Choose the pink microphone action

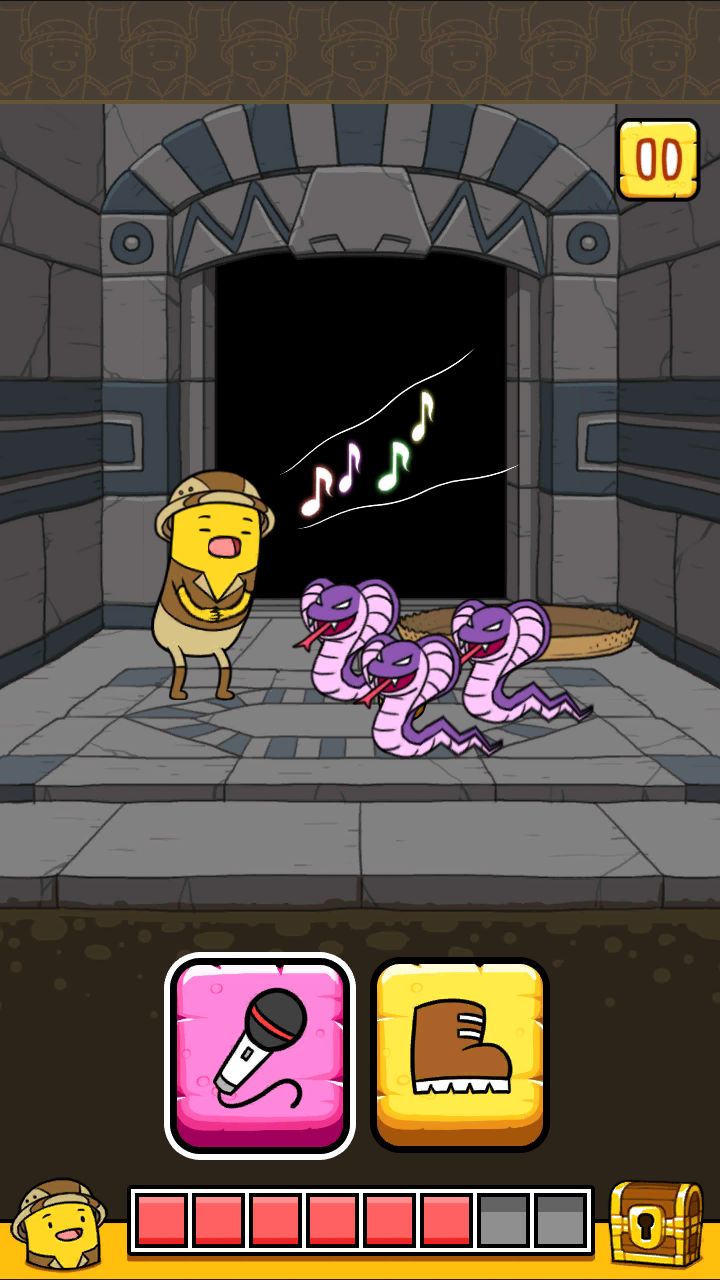[260, 1055]
